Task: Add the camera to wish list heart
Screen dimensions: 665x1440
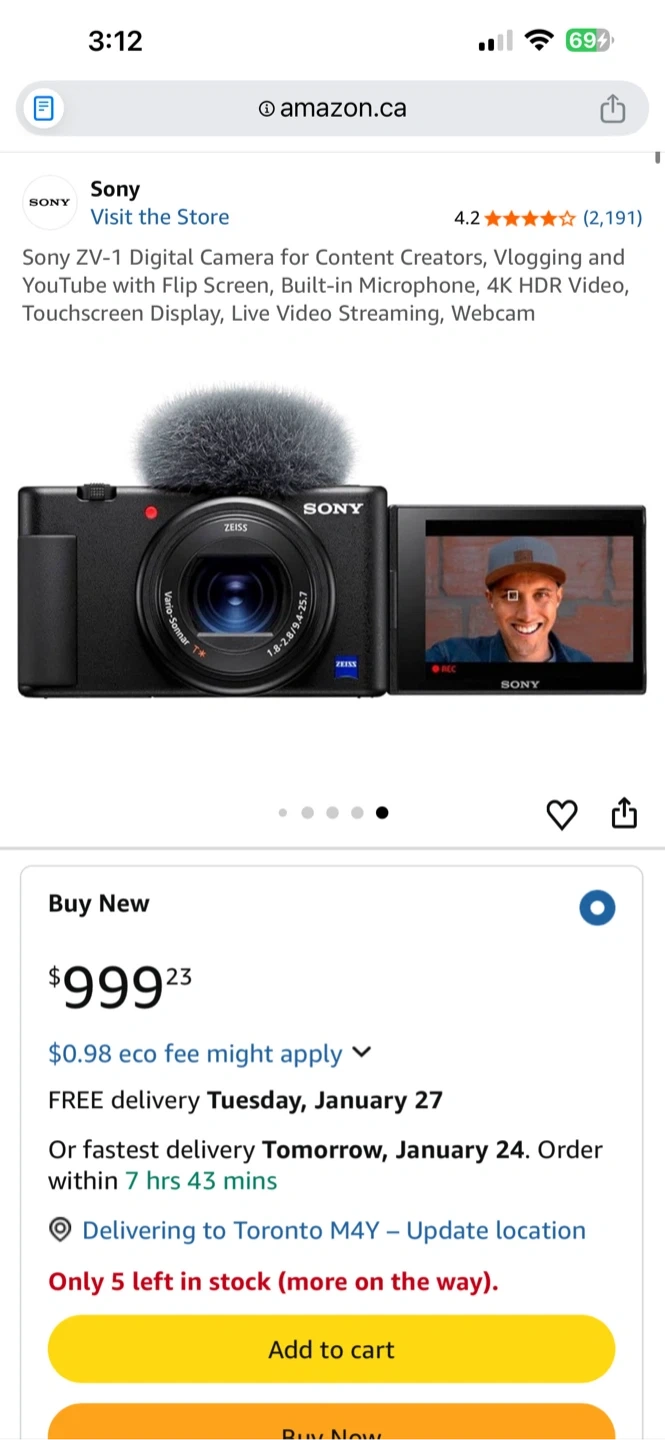Action: coord(562,815)
